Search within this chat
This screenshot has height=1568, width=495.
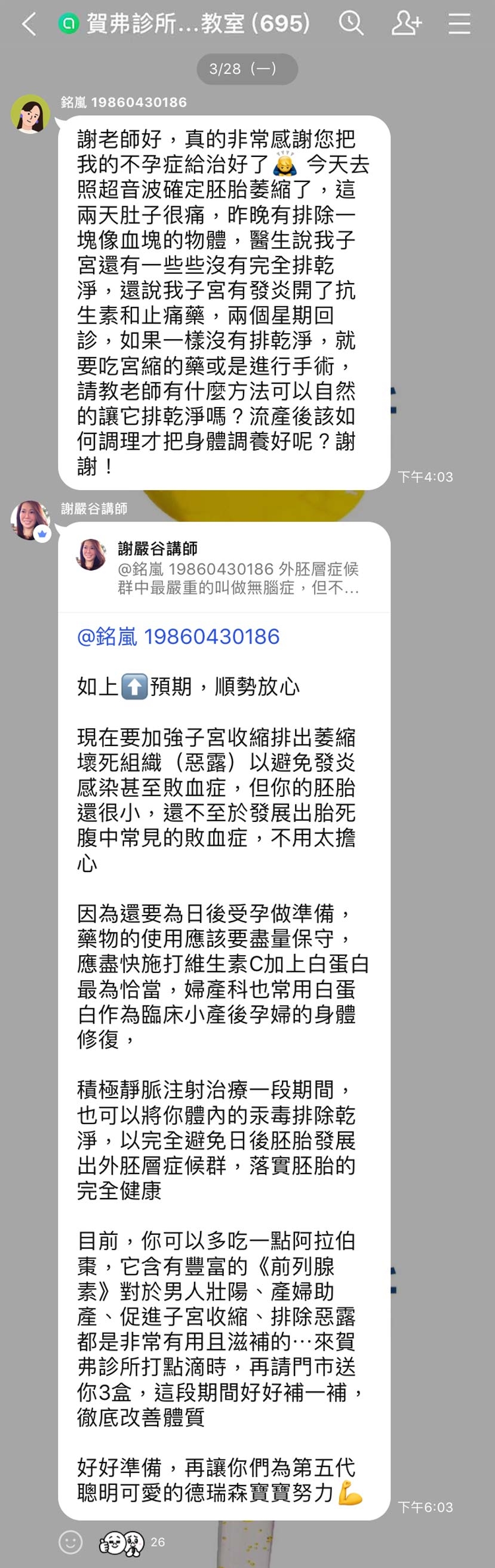[351, 24]
